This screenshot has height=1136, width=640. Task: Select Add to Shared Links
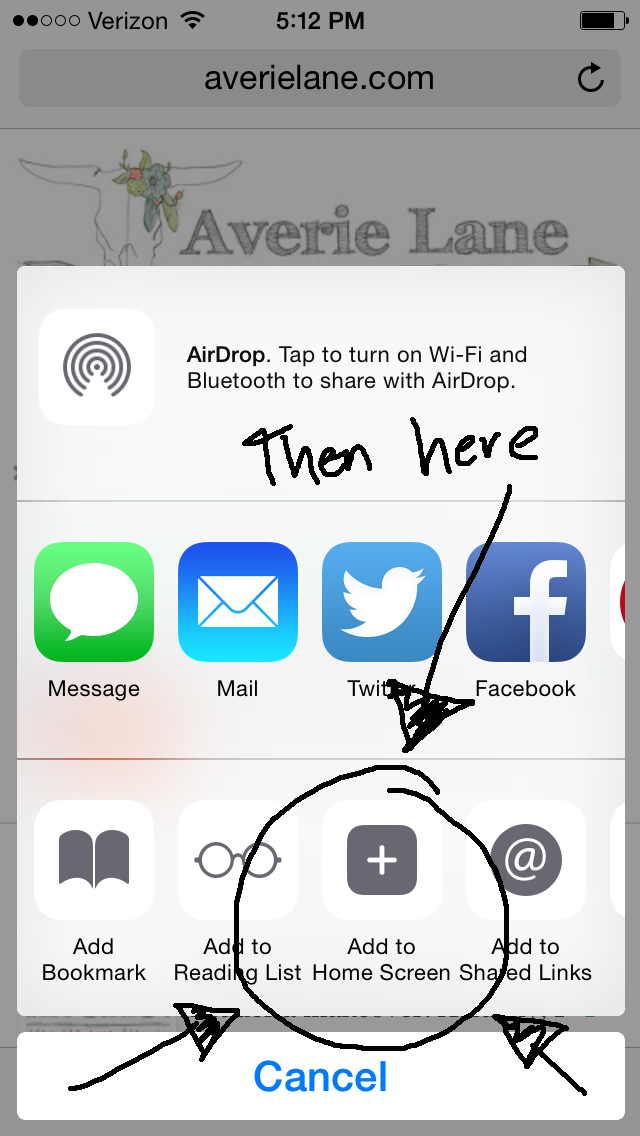[x=525, y=860]
